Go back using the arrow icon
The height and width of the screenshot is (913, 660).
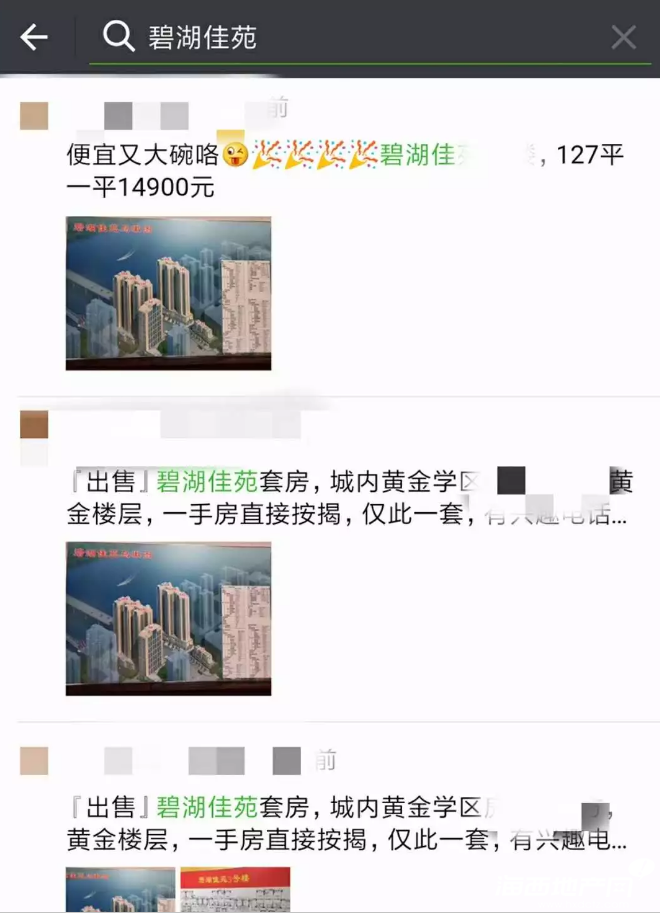pos(34,38)
